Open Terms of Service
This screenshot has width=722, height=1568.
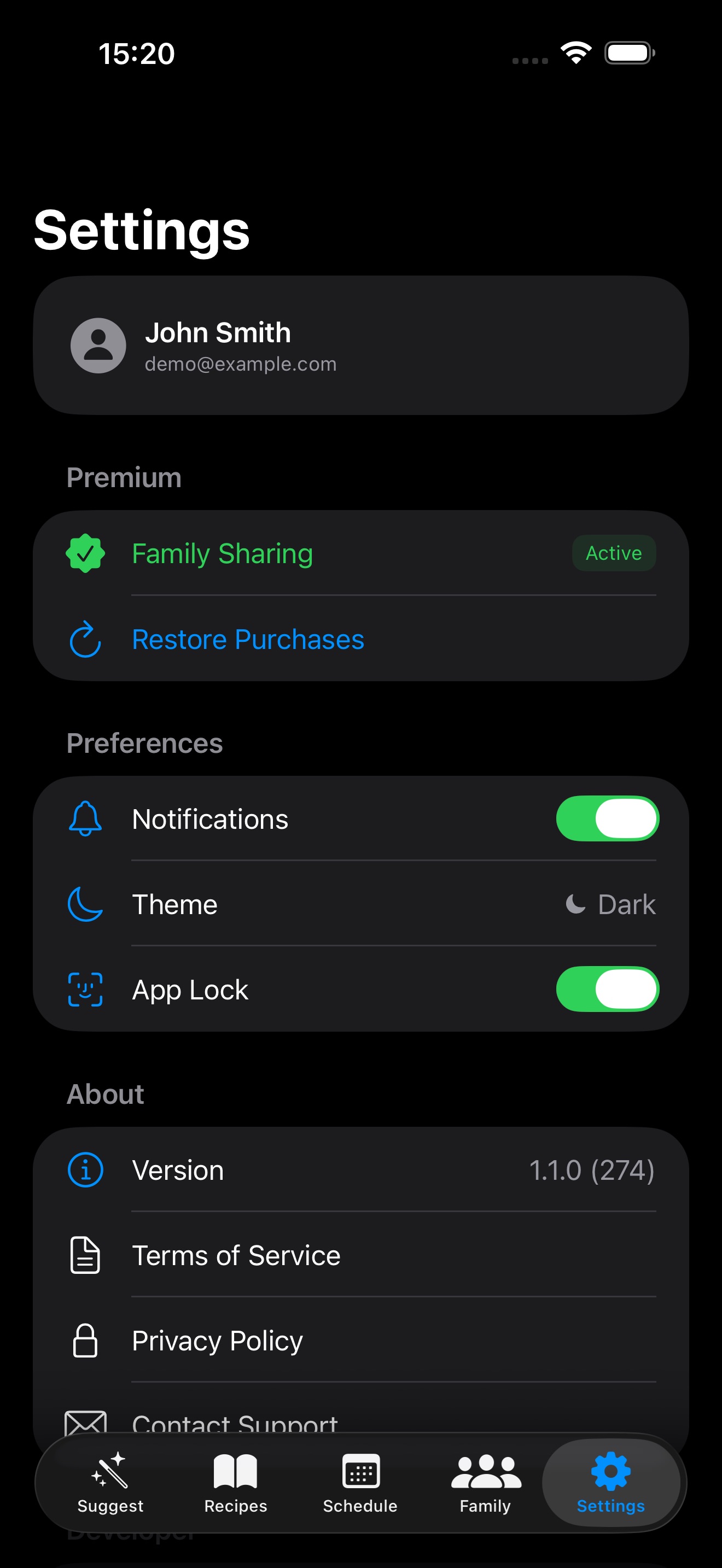click(x=360, y=1256)
